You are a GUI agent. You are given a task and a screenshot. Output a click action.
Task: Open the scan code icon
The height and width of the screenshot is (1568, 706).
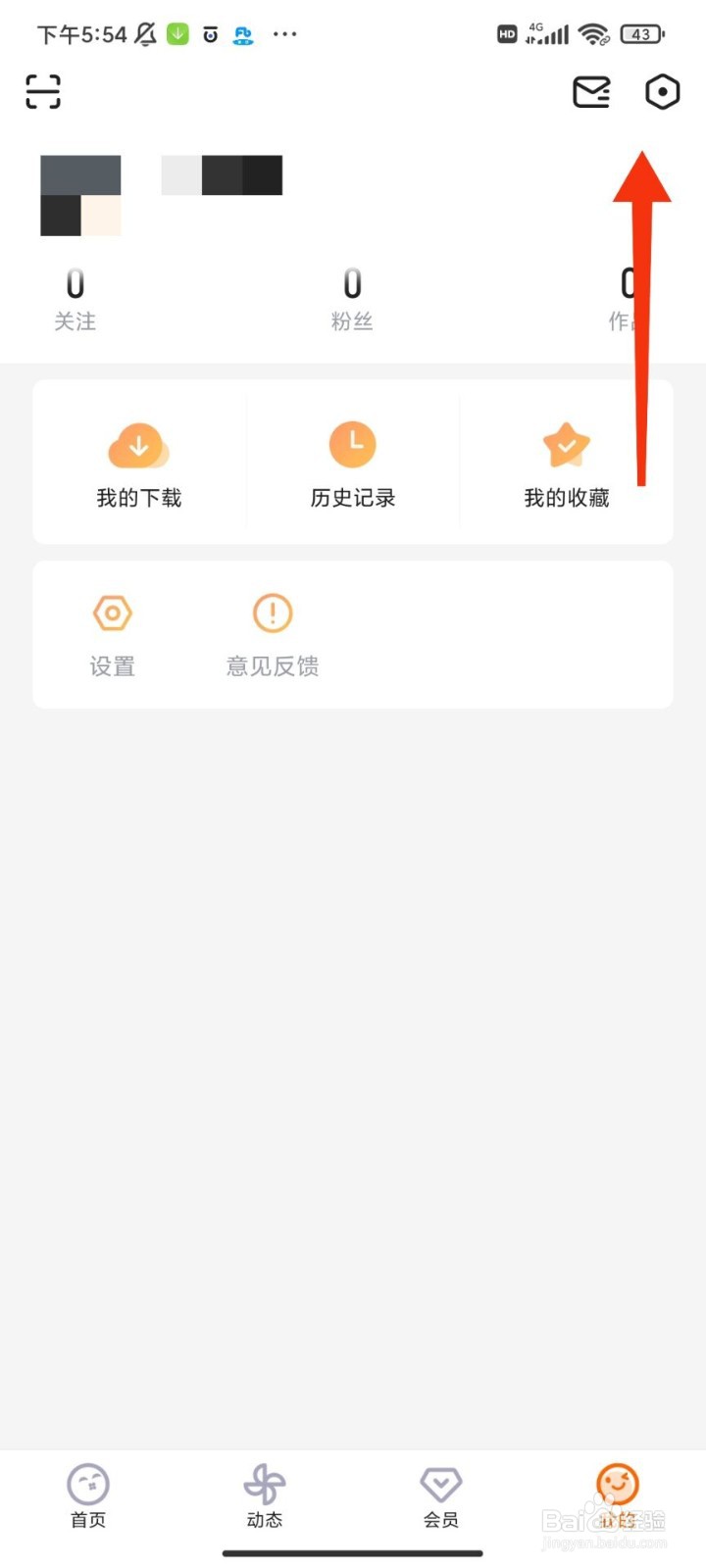click(x=43, y=92)
